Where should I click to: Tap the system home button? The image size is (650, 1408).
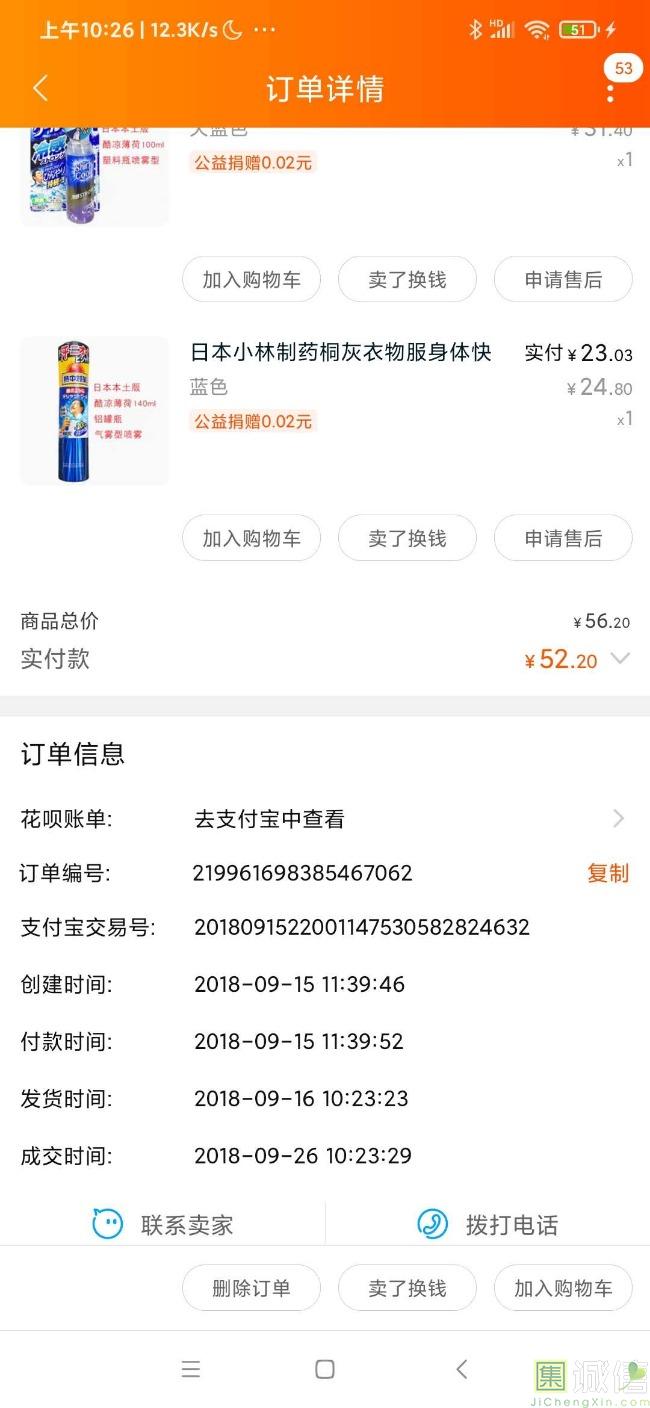[325, 1370]
